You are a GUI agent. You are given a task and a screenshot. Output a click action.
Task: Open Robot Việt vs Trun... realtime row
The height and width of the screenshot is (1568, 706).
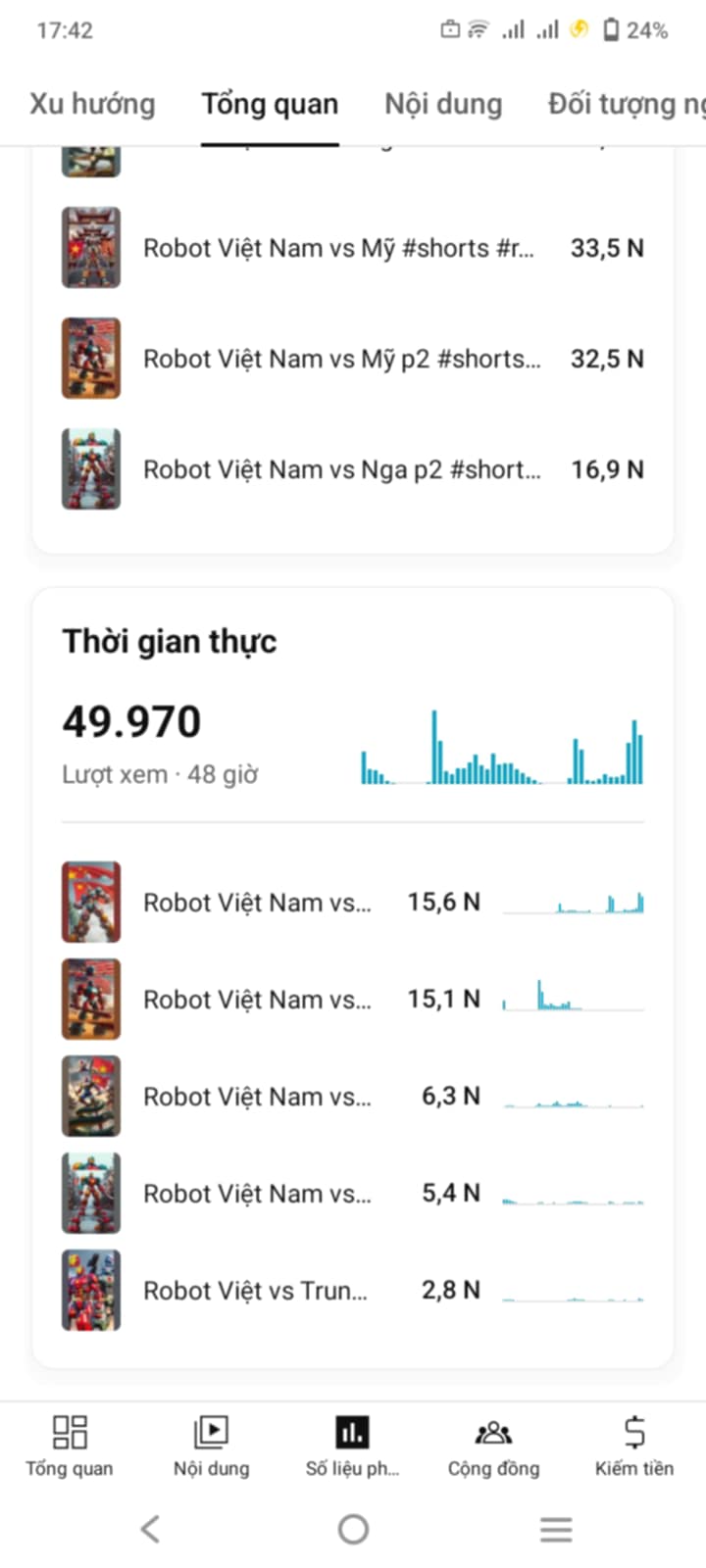point(353,1290)
